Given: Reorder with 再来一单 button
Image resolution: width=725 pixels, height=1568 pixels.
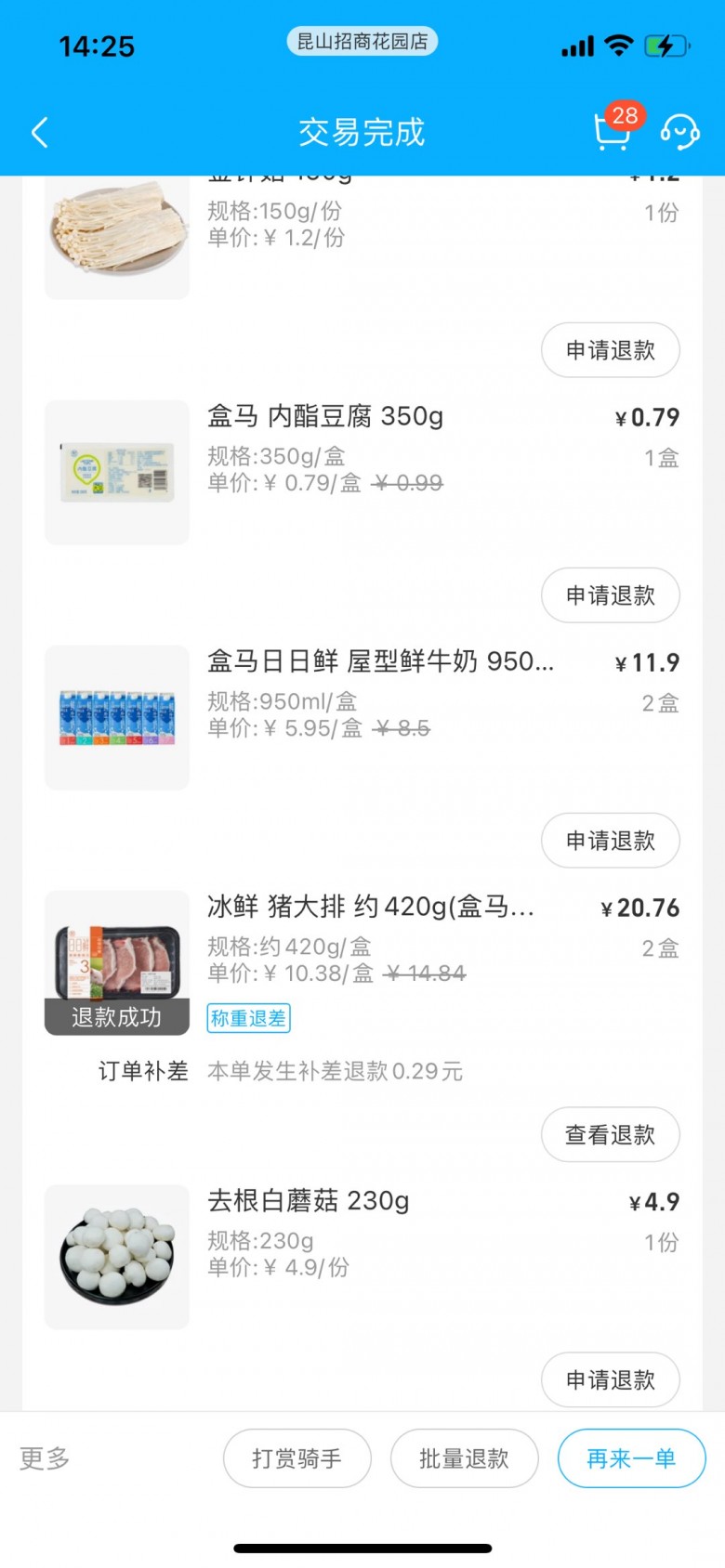Looking at the screenshot, I should pos(631,1458).
